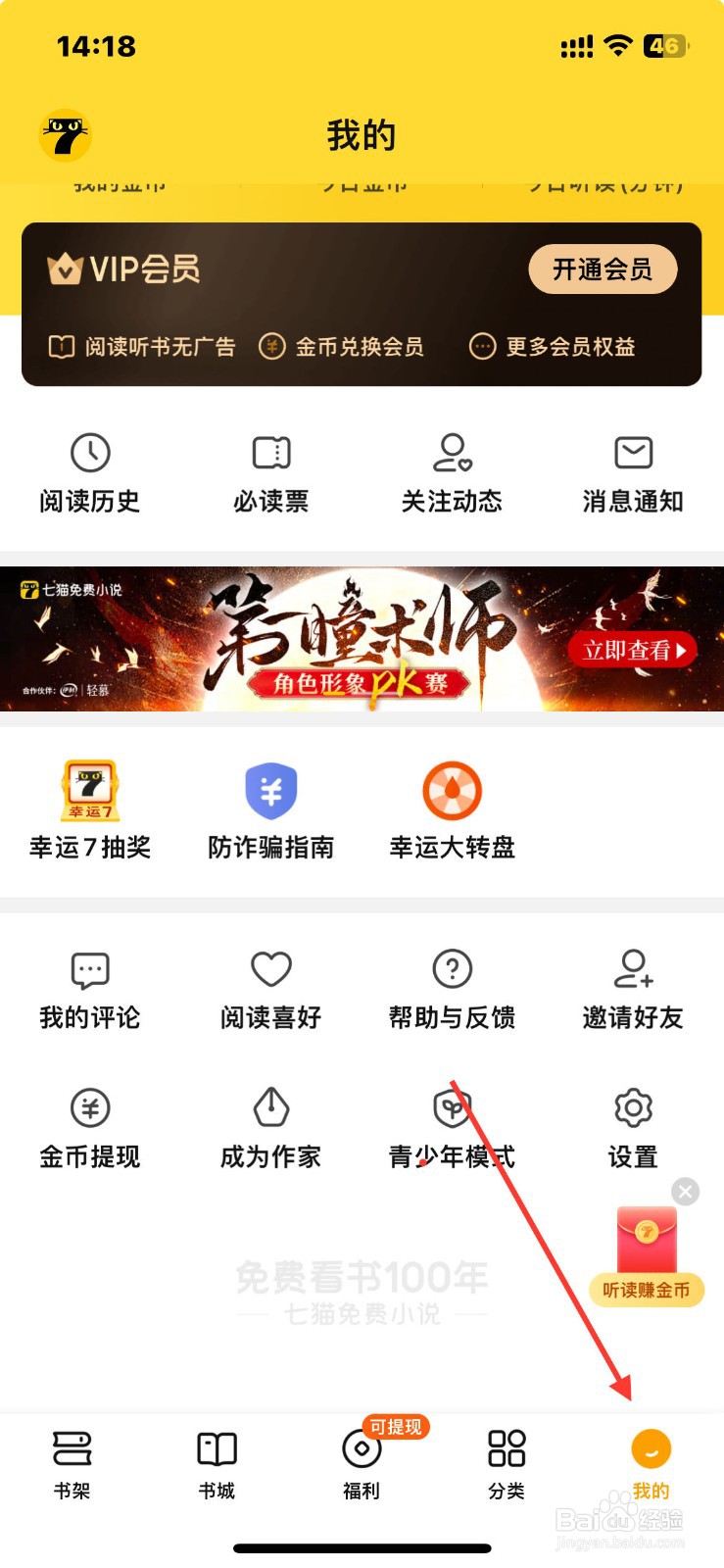
Task: Select the 必读票 ticket icon
Action: coord(270,473)
